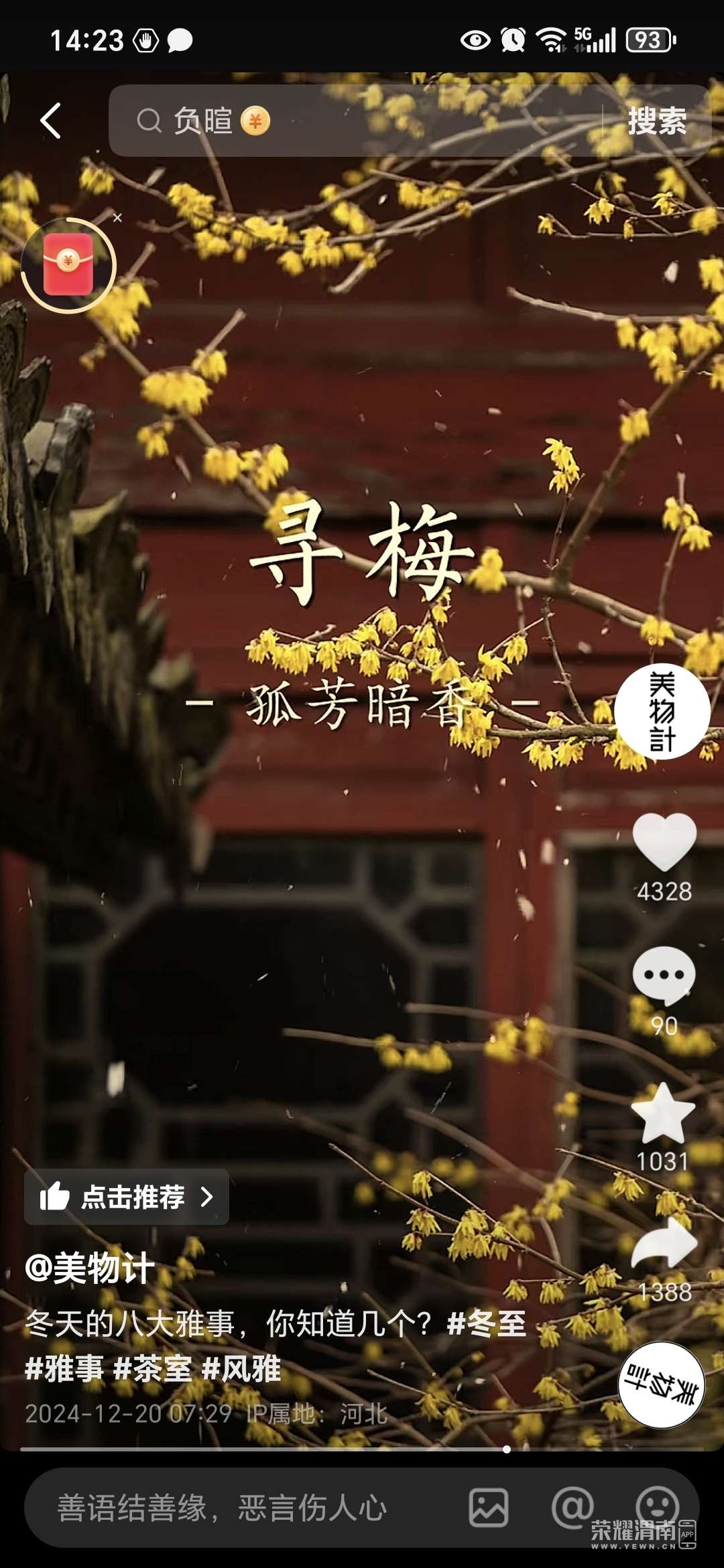Open the 美物计 profile avatar

tap(662, 712)
